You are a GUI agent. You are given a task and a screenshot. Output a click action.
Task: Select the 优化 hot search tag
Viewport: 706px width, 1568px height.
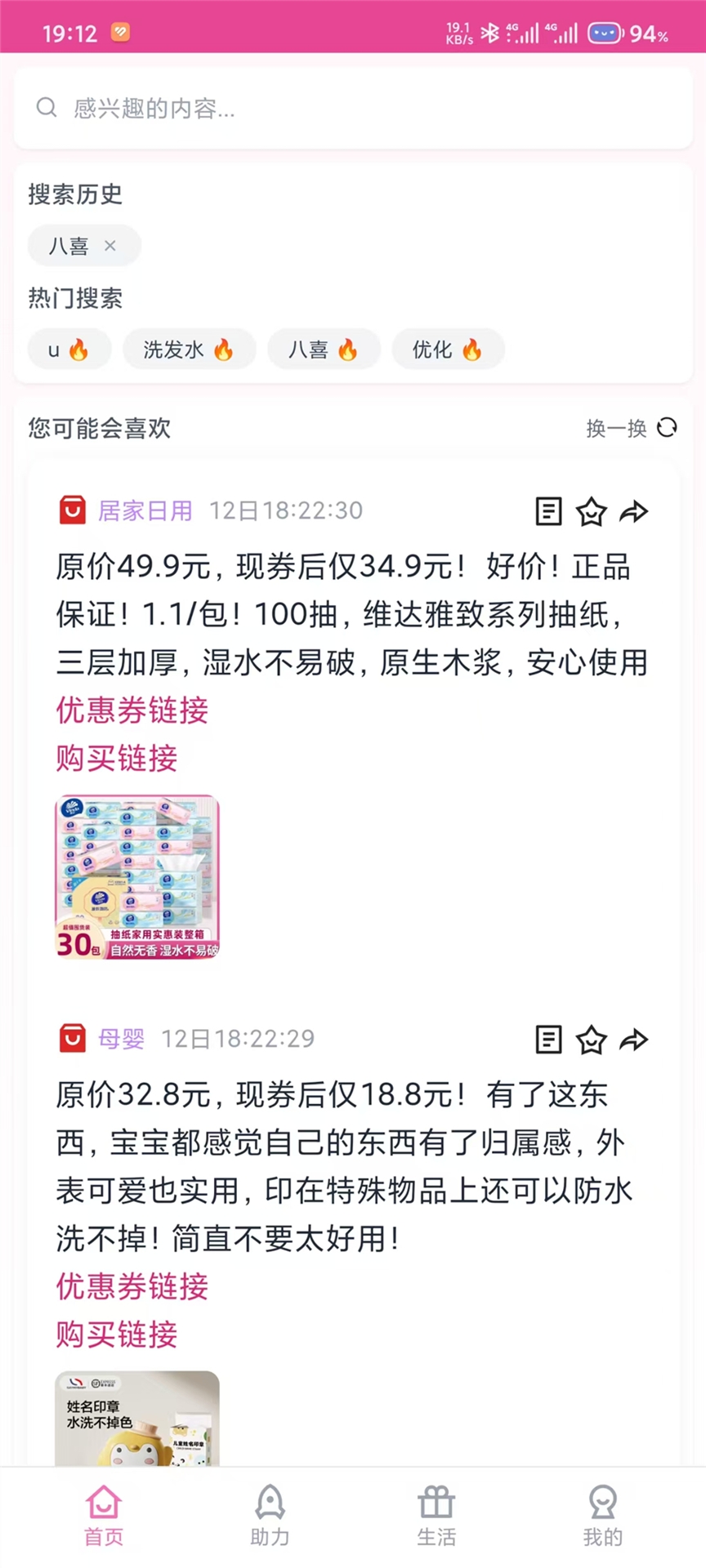click(449, 349)
